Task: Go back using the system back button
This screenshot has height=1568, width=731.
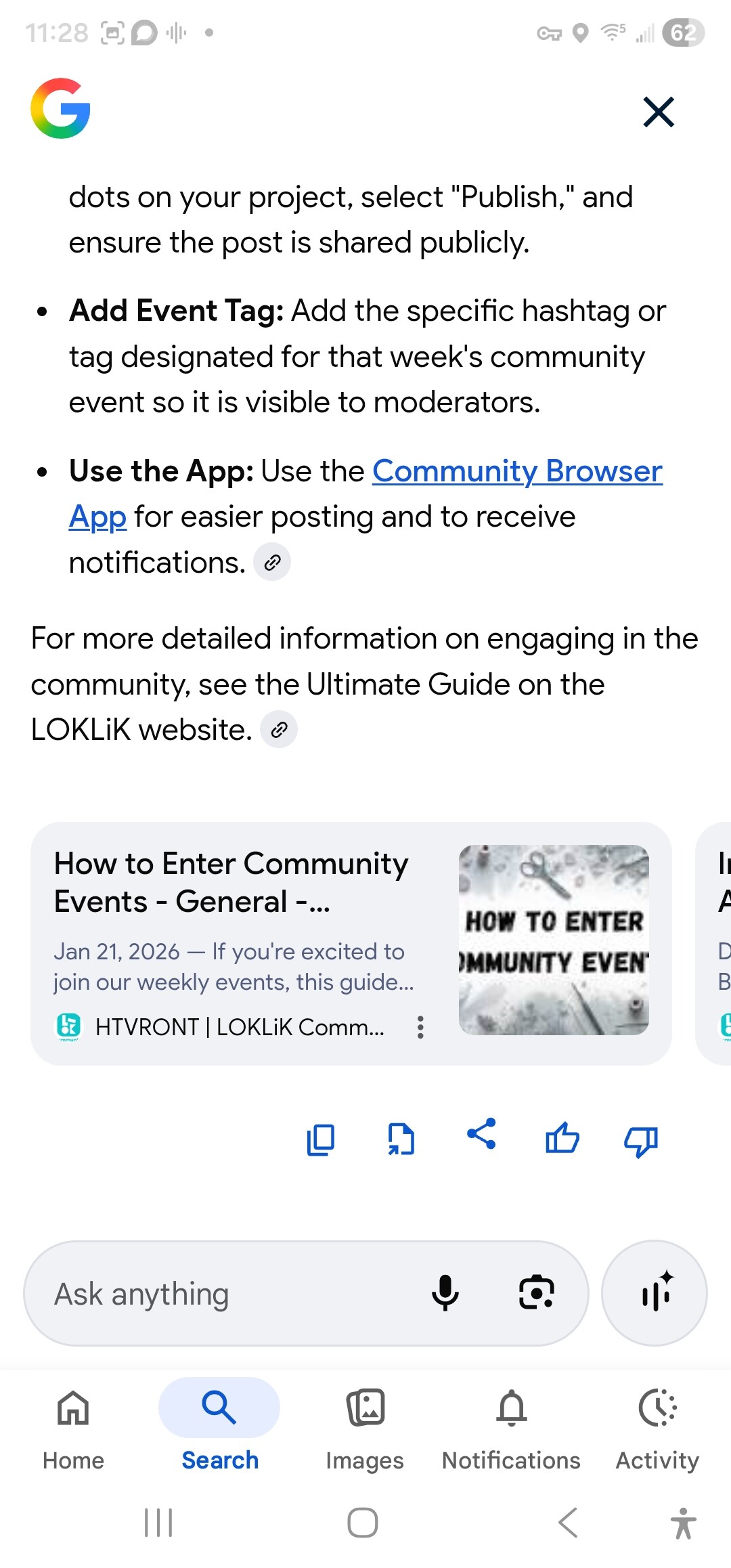Action: pos(568,1523)
